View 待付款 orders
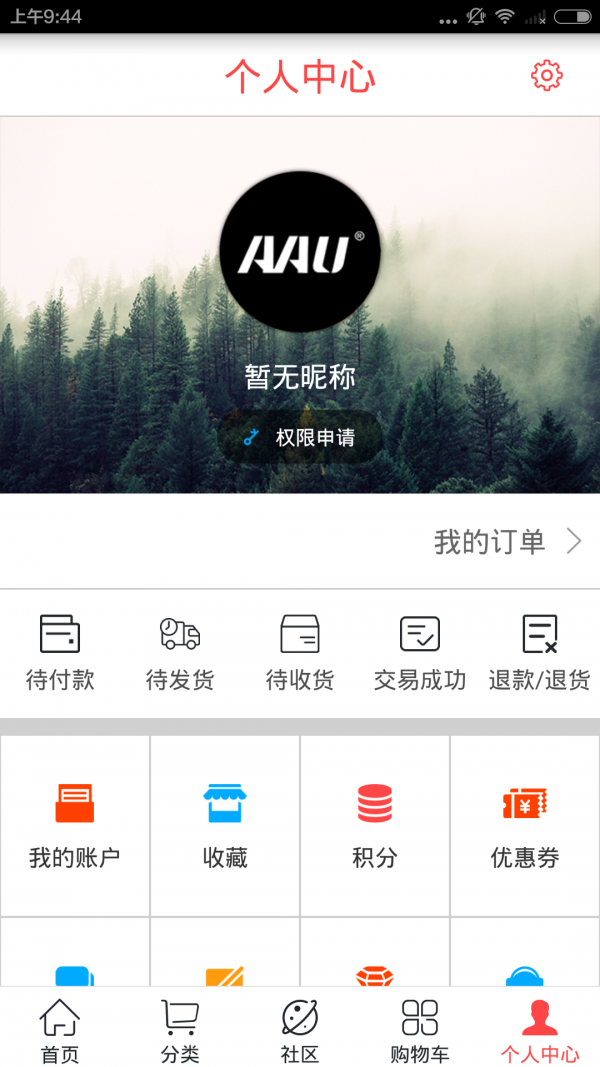 tap(60, 653)
